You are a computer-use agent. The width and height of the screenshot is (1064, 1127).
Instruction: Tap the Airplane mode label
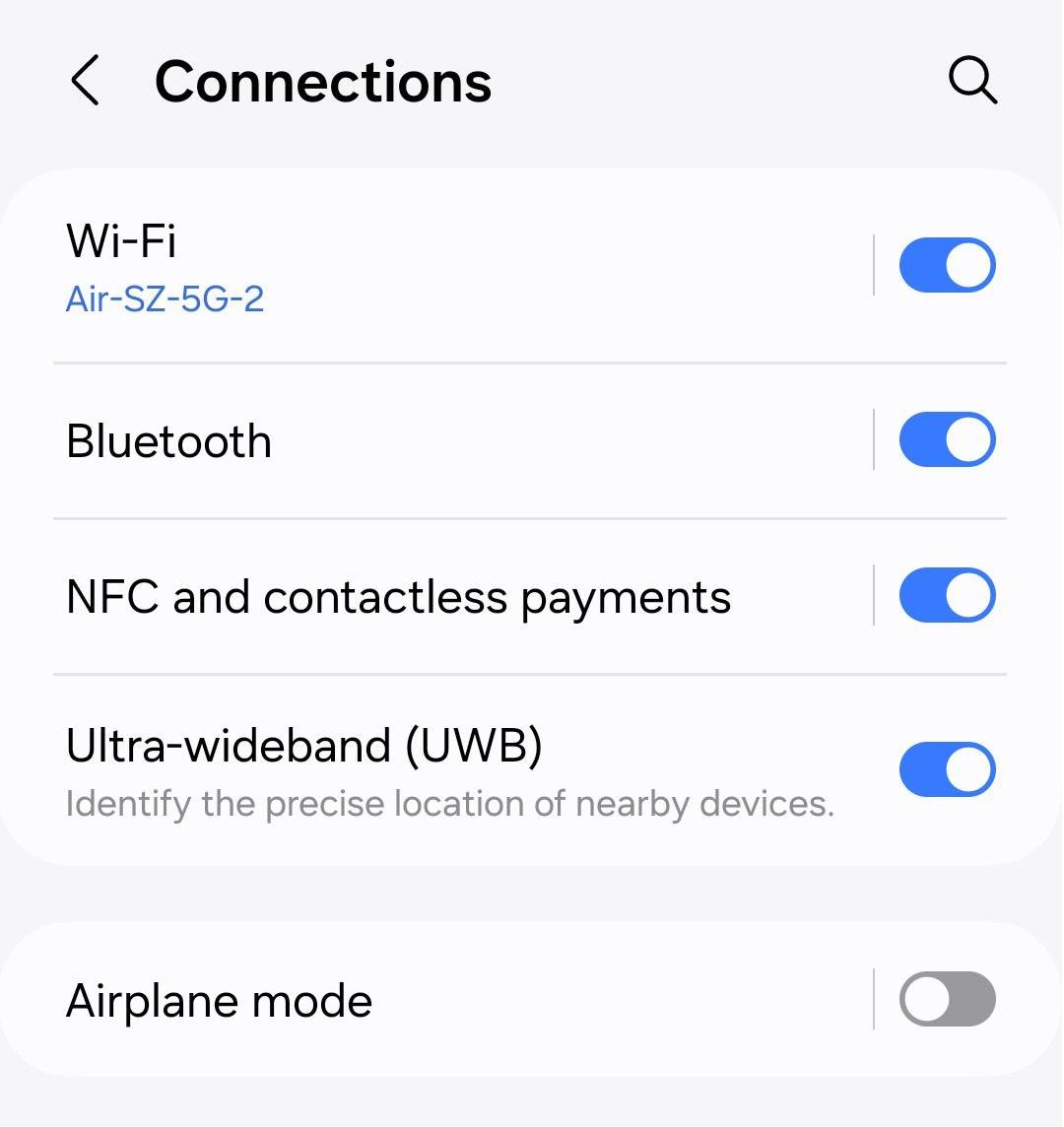[x=219, y=999]
